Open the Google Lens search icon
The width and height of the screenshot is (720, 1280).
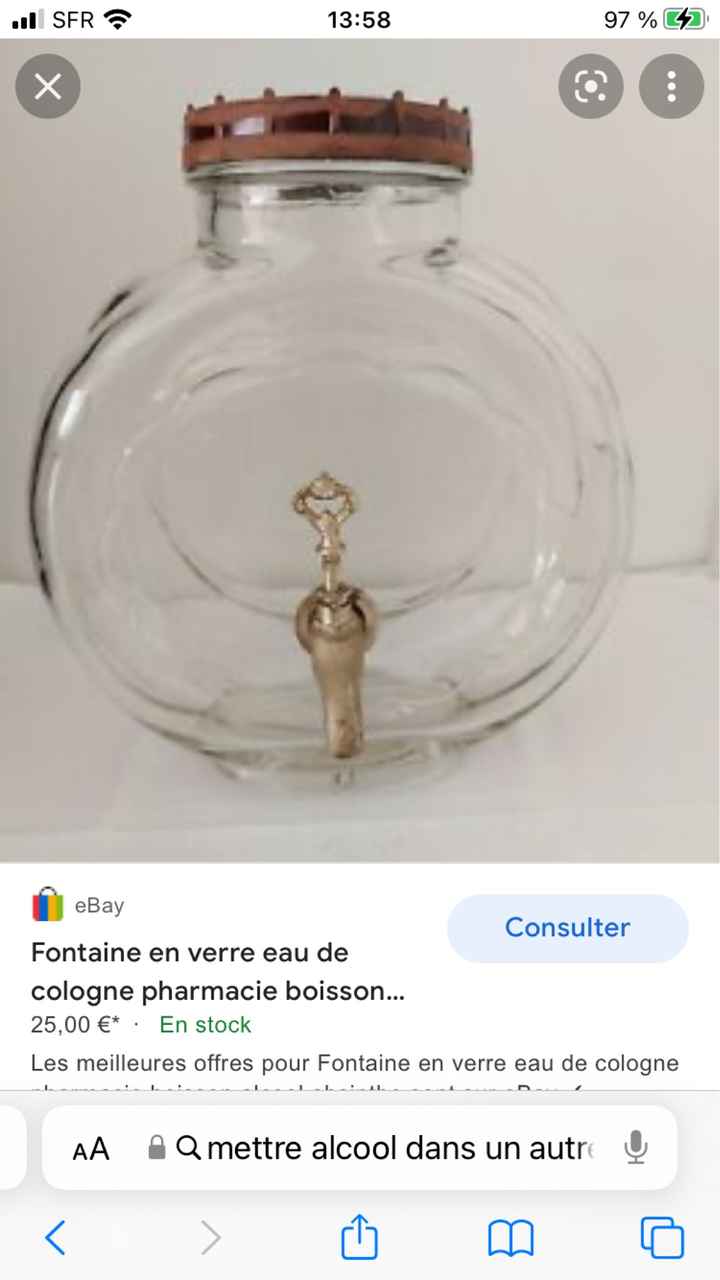(x=590, y=86)
